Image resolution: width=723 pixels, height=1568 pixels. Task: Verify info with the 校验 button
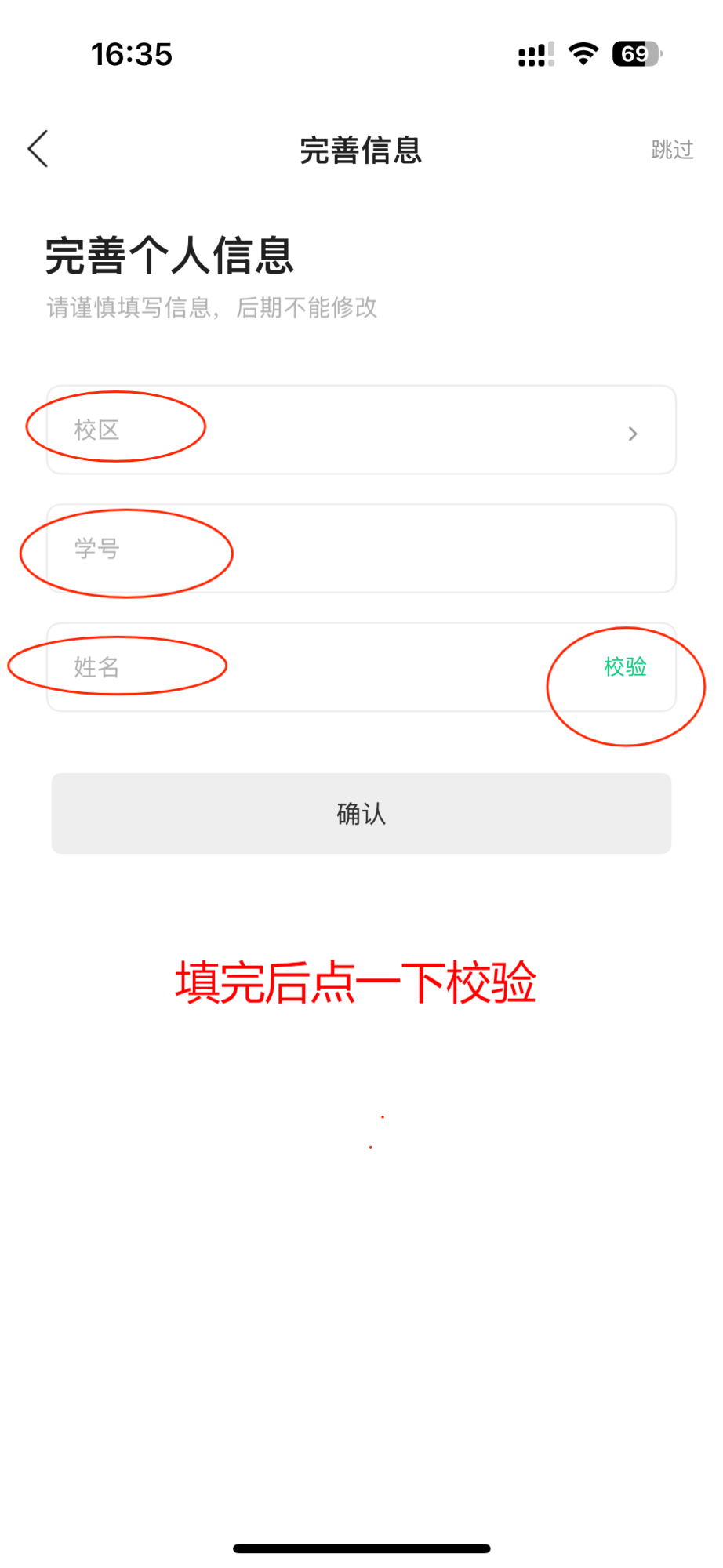(625, 667)
